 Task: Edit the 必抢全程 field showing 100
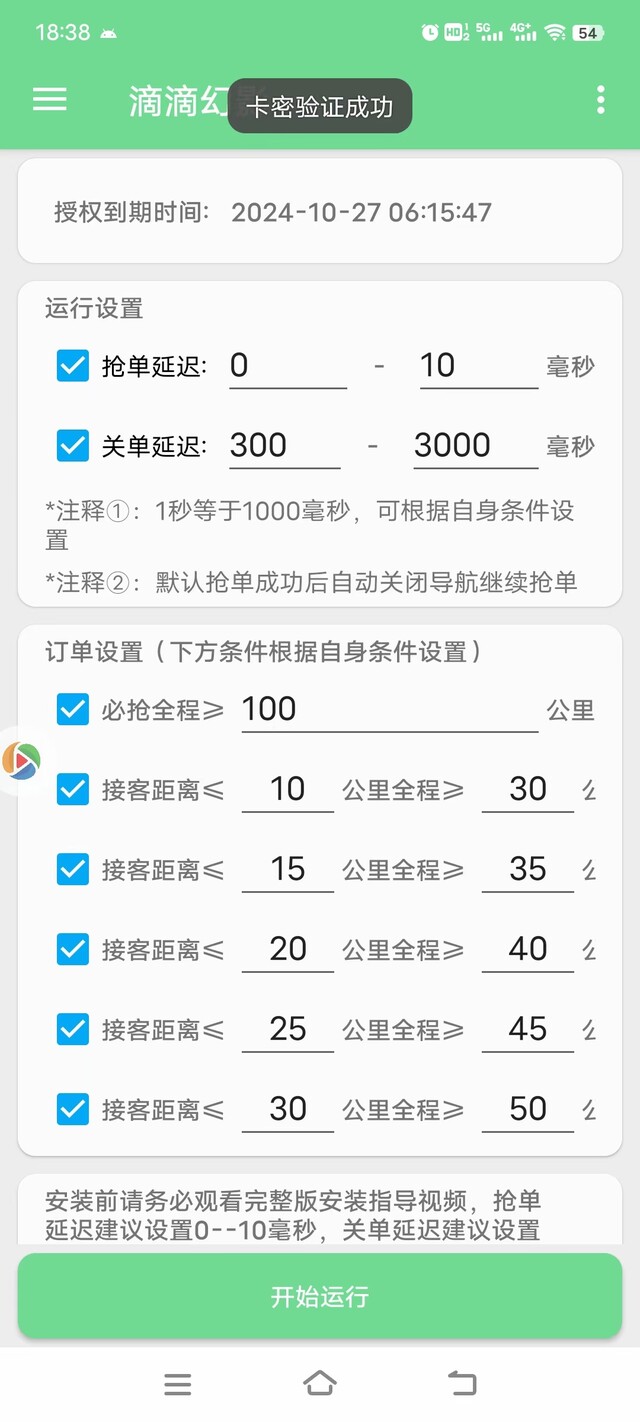(x=389, y=710)
